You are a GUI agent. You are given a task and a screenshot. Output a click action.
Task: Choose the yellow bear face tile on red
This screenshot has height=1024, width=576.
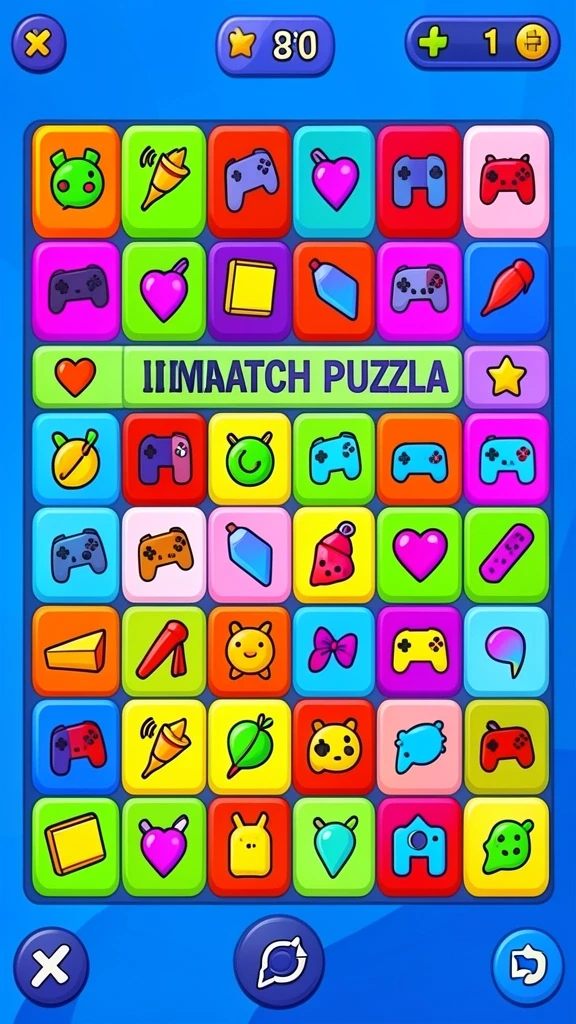coord(334,746)
